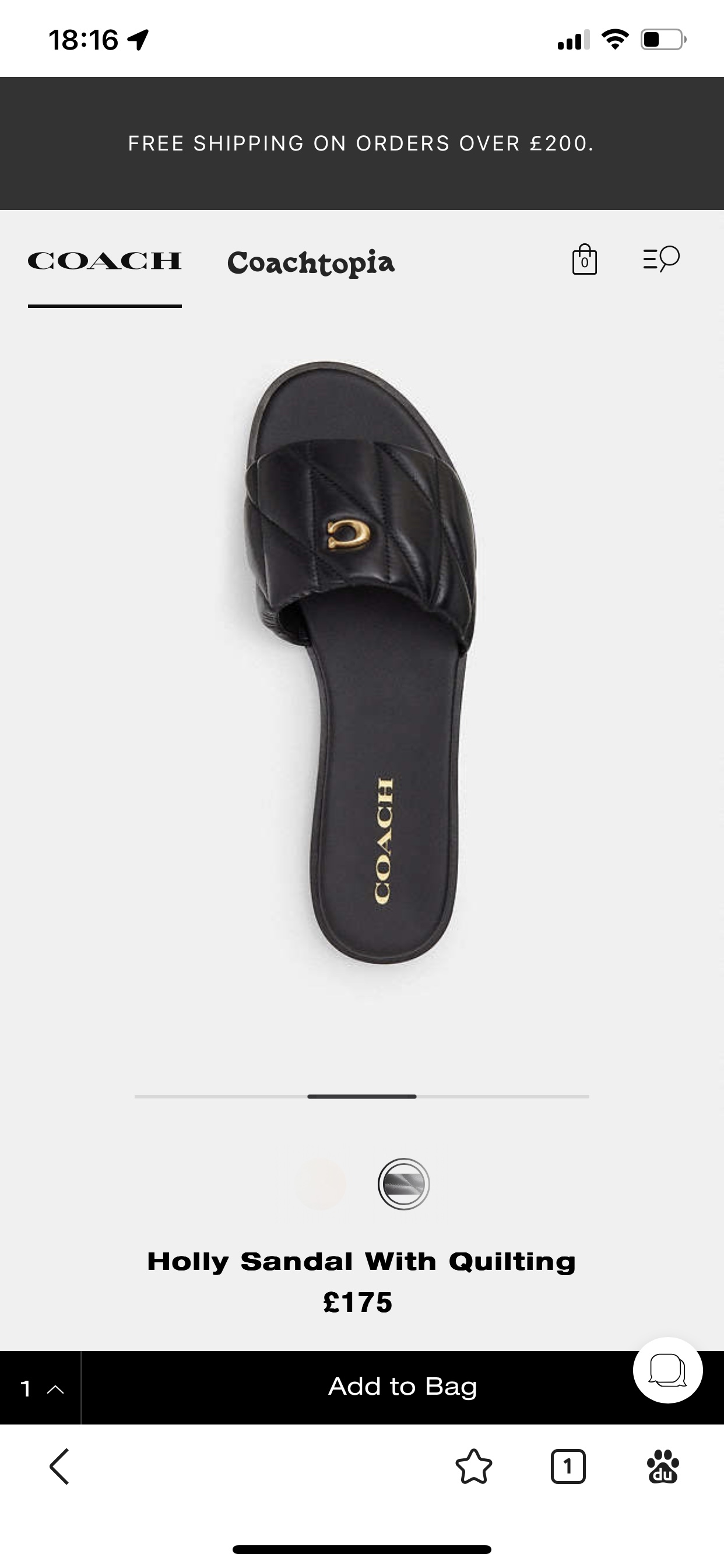This screenshot has width=724, height=1568.
Task: Switch to the Coachtopia tab
Action: [311, 262]
